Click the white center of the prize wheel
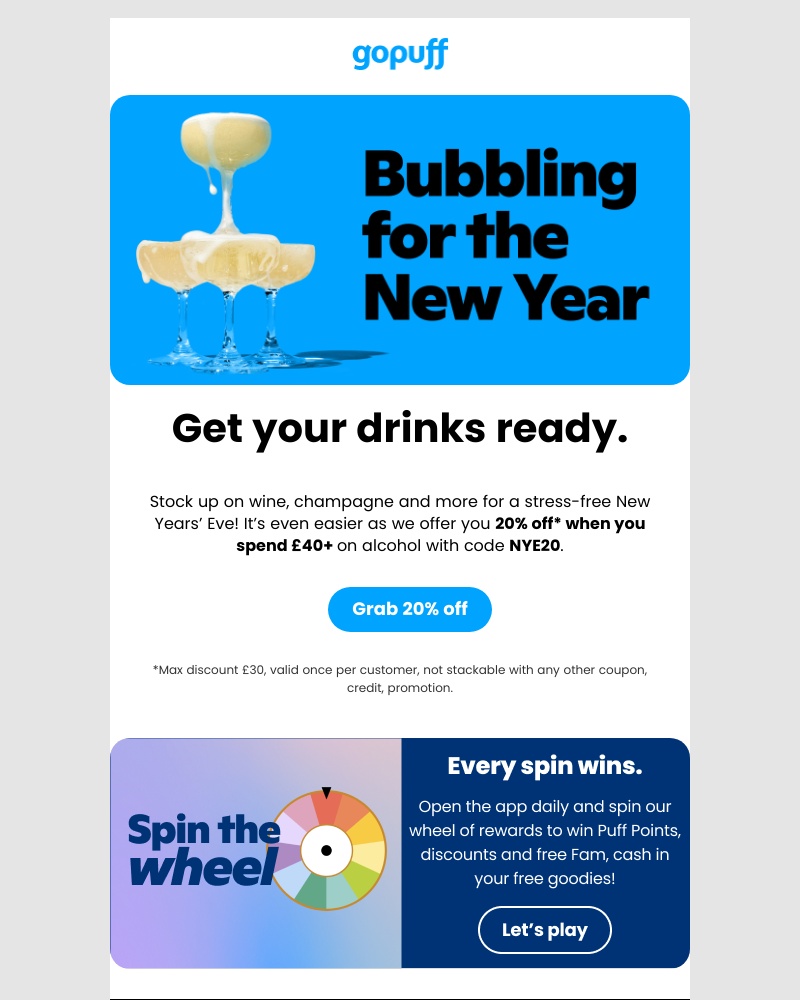This screenshot has height=1000, width=800. click(326, 850)
